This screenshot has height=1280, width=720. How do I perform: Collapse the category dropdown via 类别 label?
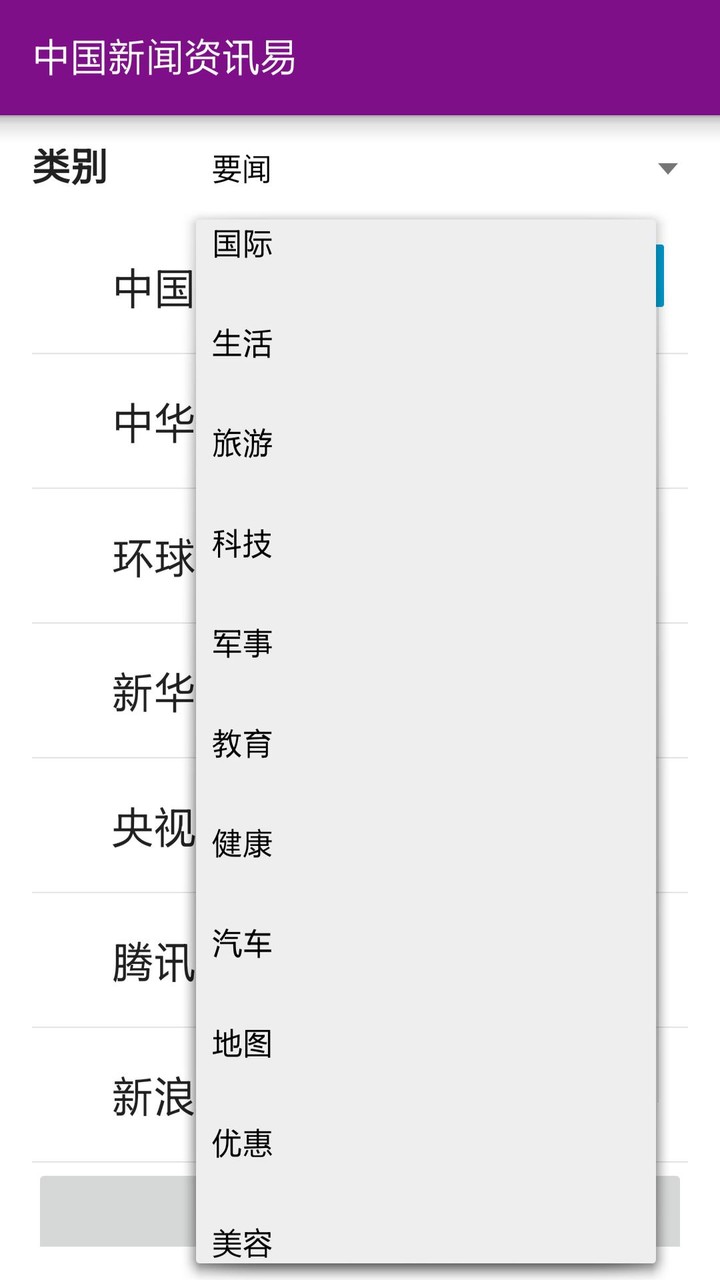click(62, 168)
